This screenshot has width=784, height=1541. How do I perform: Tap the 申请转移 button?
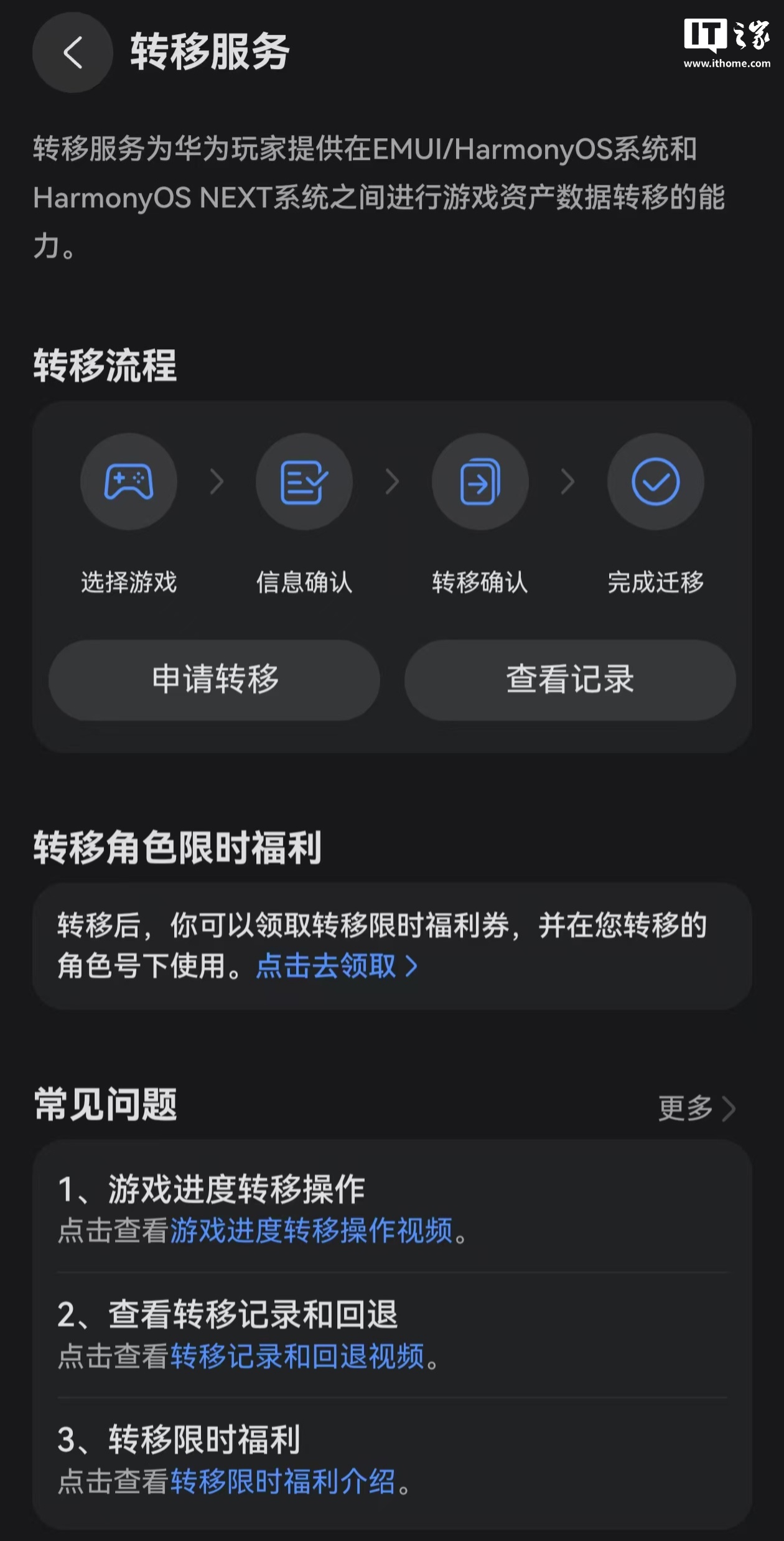click(x=215, y=680)
